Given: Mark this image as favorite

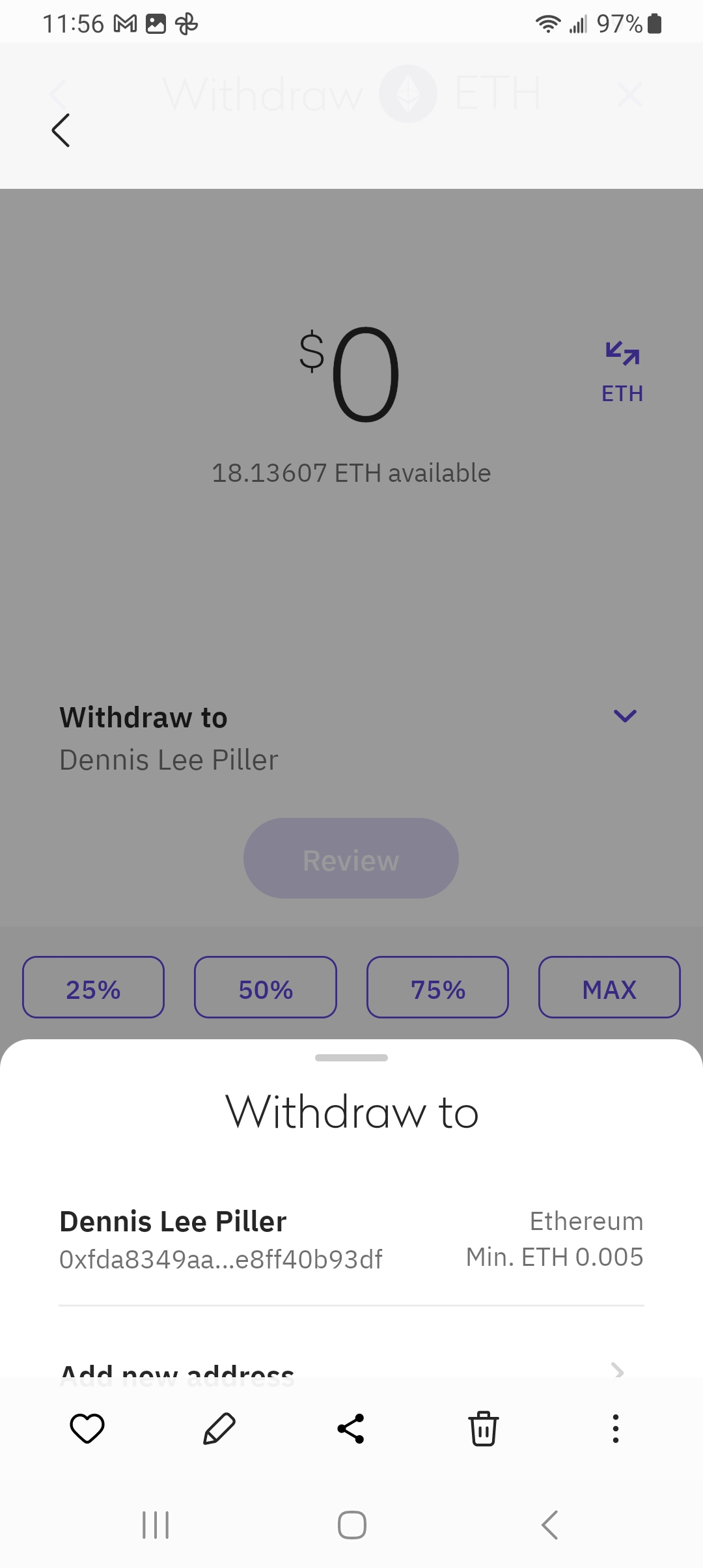Looking at the screenshot, I should coord(87,1429).
